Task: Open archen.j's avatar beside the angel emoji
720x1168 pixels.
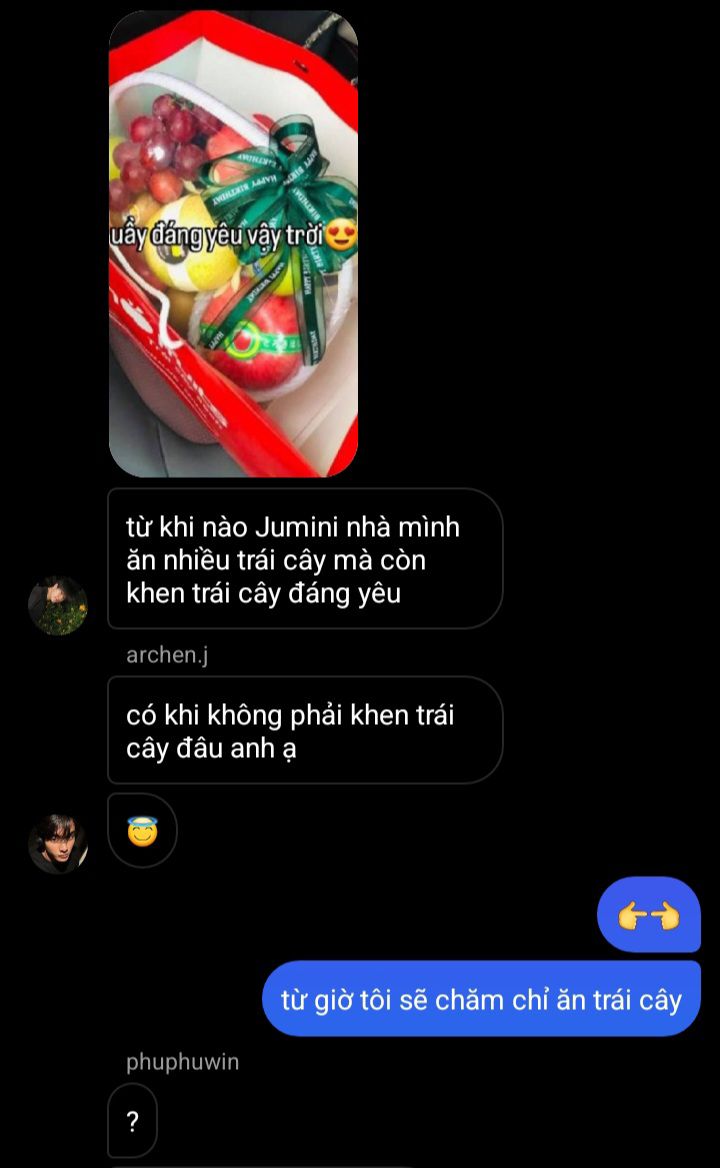Action: (x=58, y=843)
